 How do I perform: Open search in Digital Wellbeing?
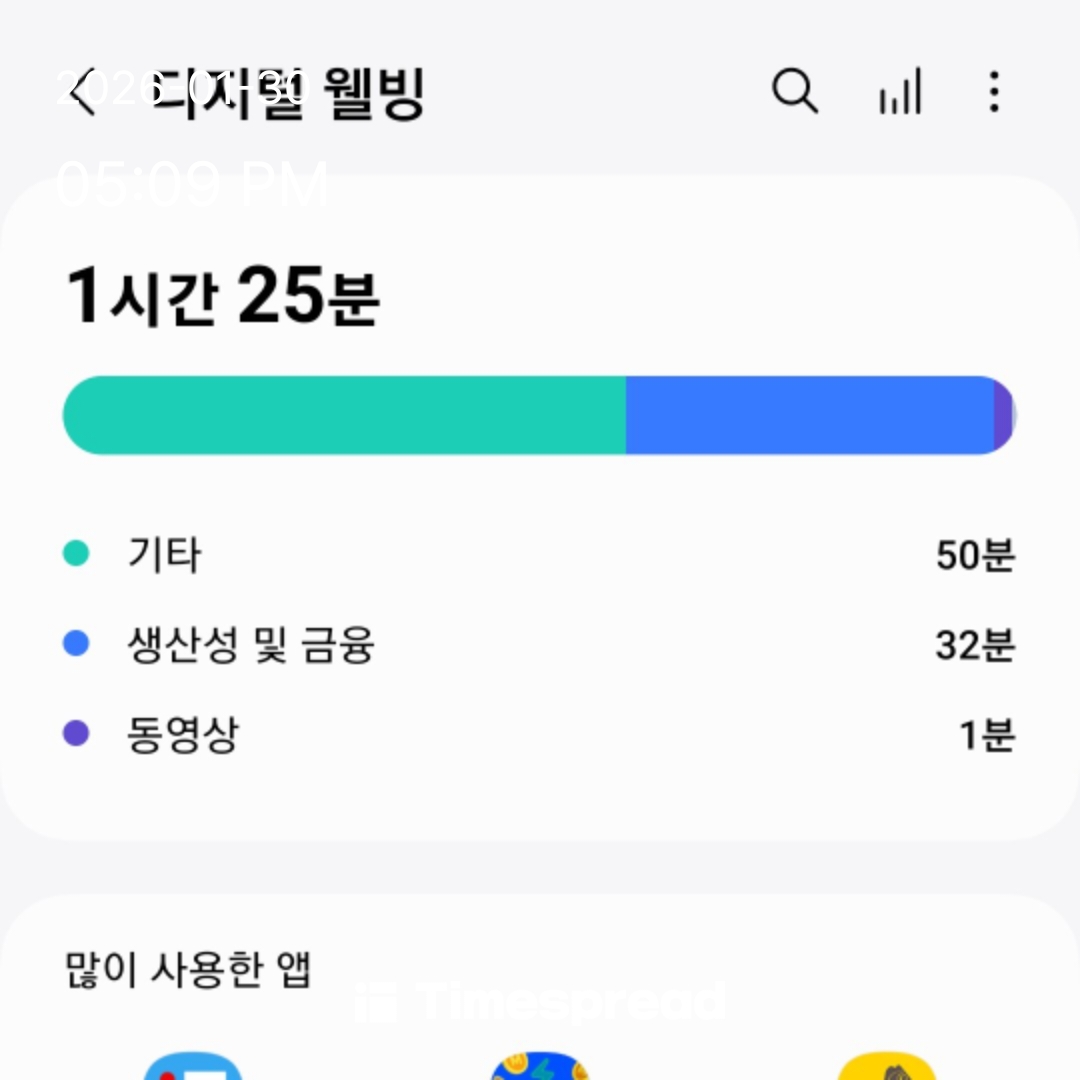click(x=795, y=93)
